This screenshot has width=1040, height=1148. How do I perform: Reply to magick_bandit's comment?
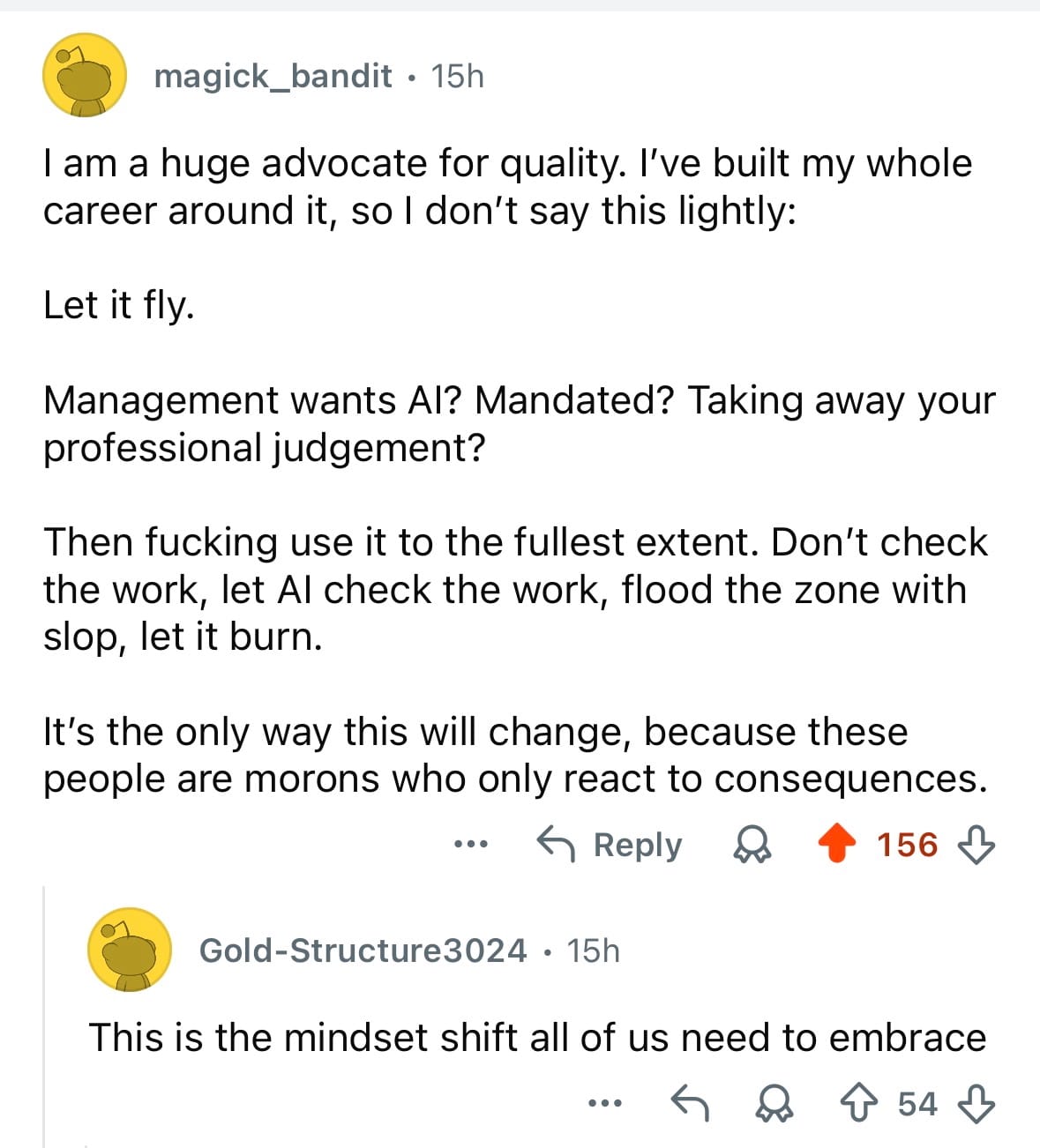(610, 845)
